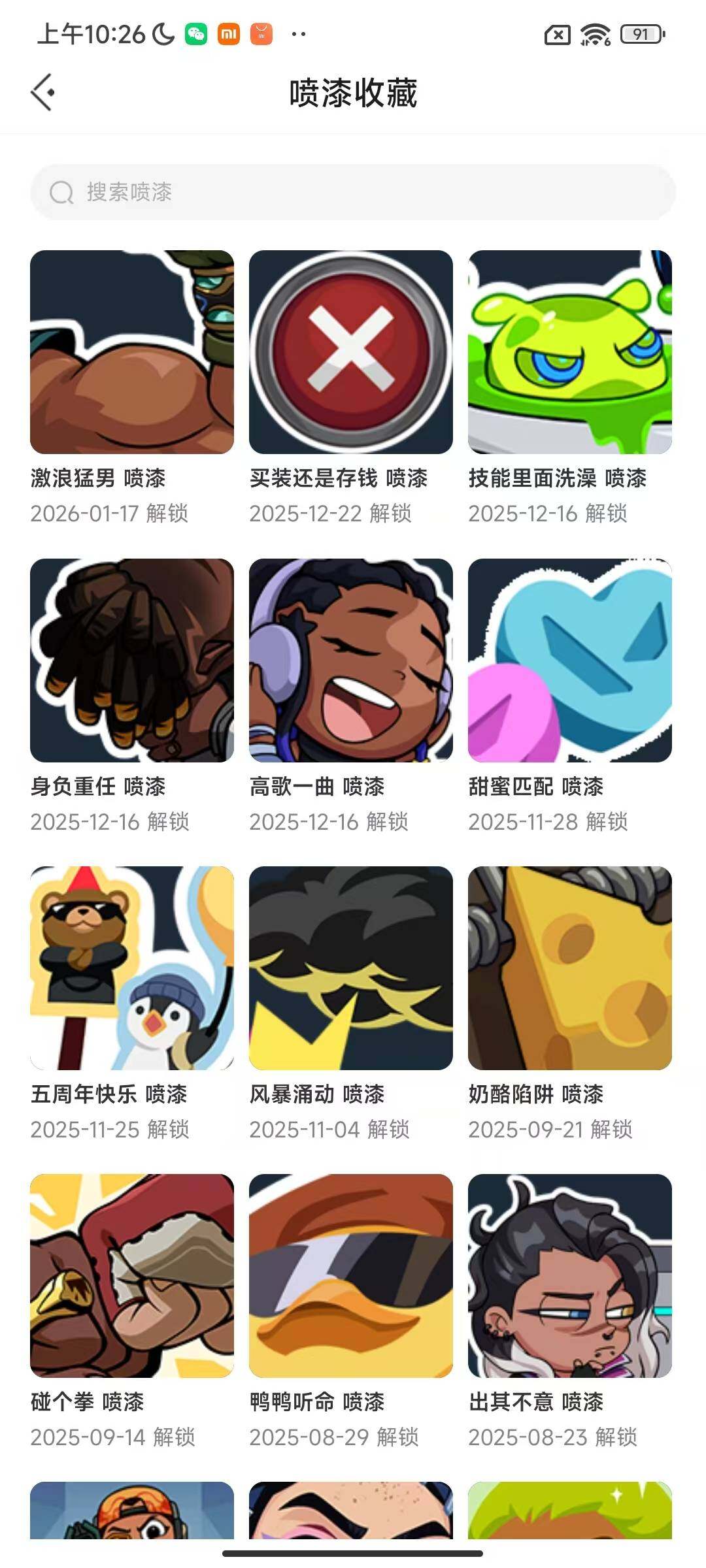Select the 身负重任 spray
Image resolution: width=706 pixels, height=1568 pixels.
click(x=132, y=660)
